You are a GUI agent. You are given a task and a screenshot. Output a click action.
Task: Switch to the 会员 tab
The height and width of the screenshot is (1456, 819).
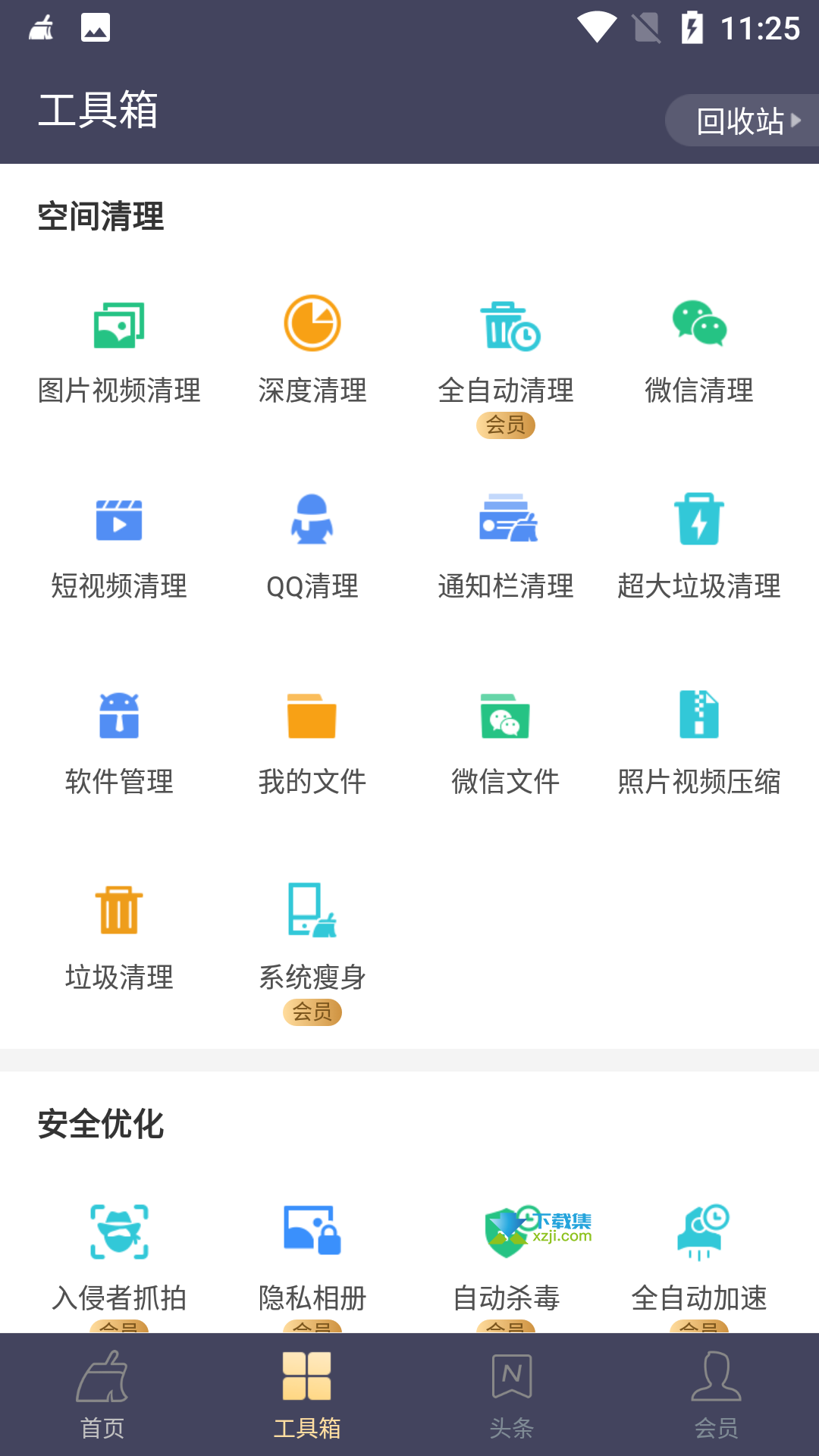717,1395
